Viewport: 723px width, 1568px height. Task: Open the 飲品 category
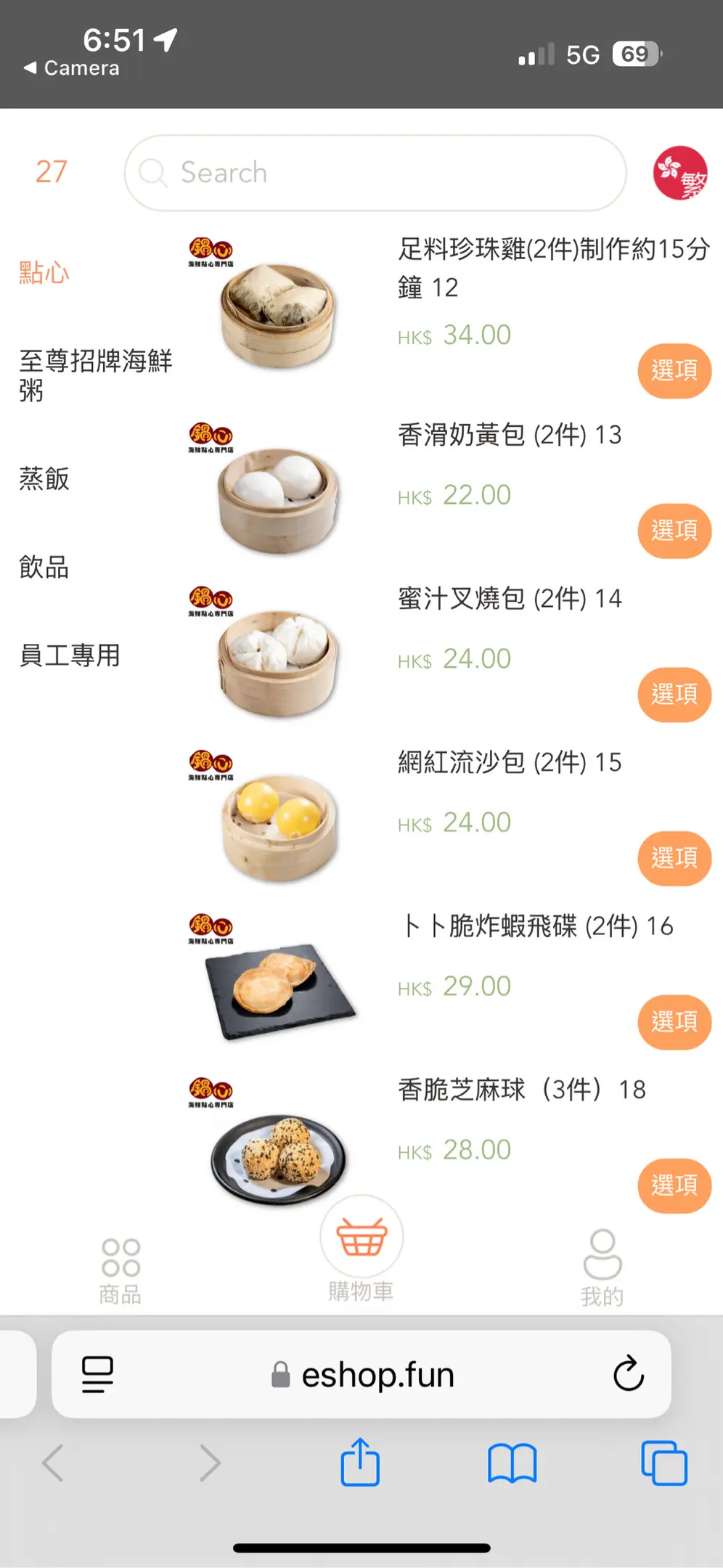click(x=44, y=567)
